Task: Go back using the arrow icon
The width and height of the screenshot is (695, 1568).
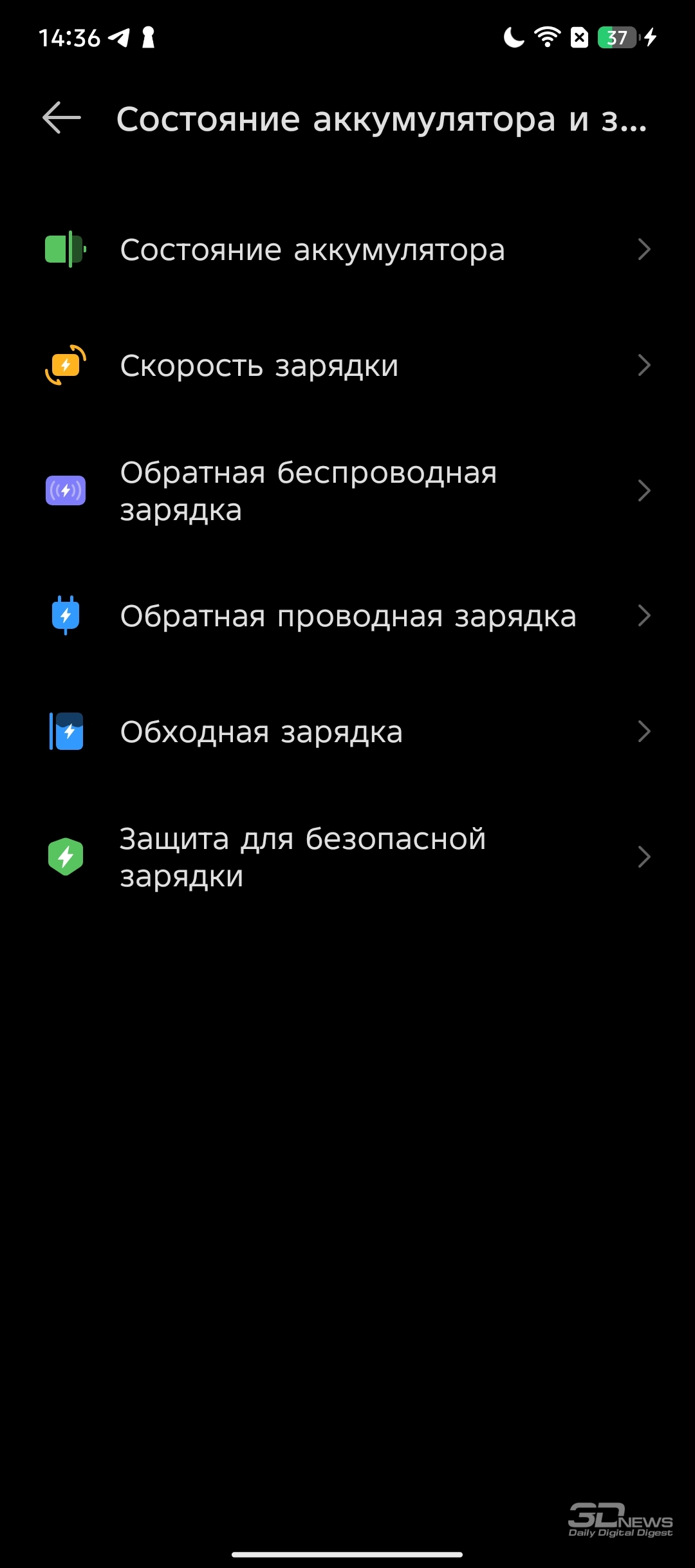Action: click(x=62, y=118)
